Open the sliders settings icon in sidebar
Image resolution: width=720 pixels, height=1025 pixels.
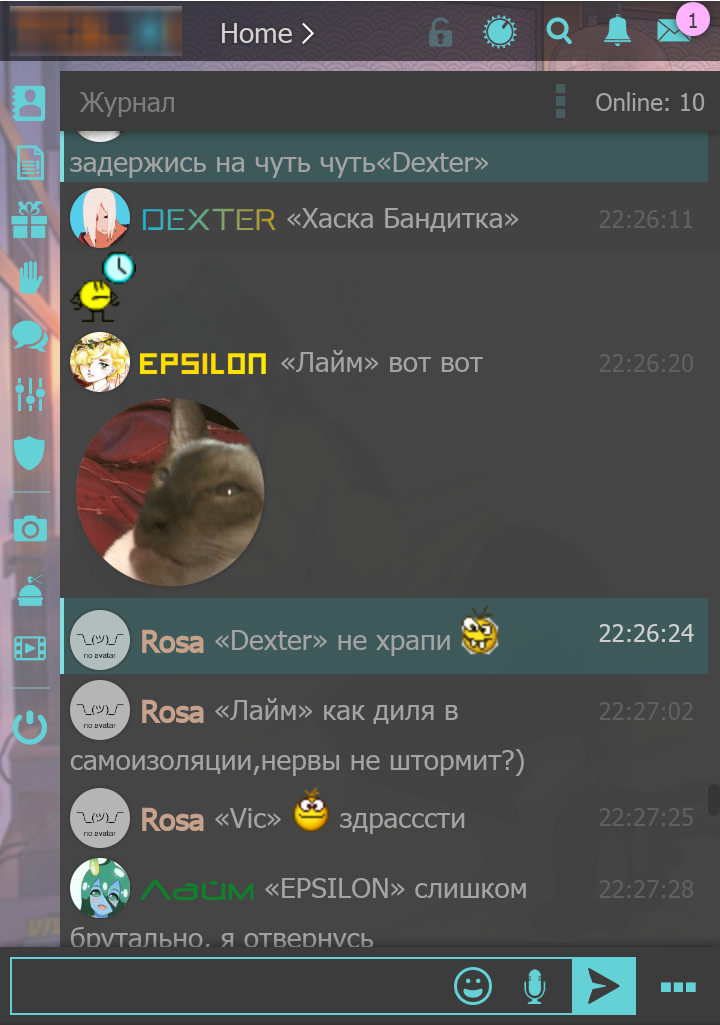(x=30, y=394)
